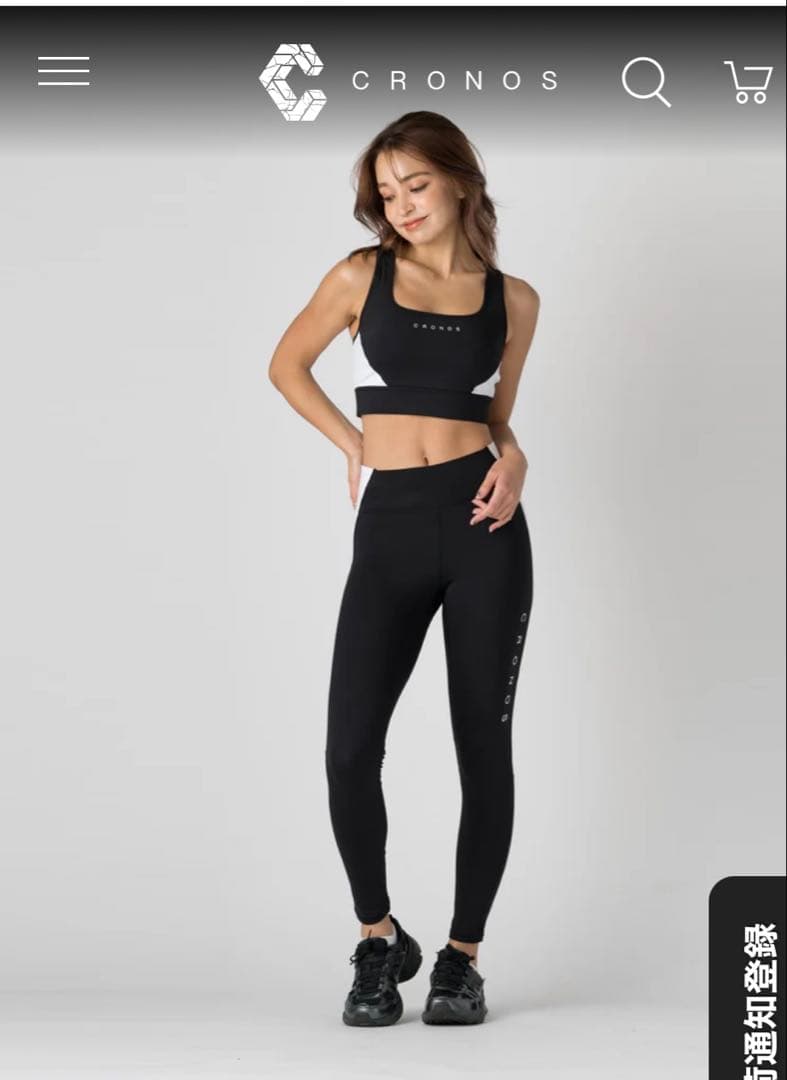Open the hamburger navigation menu

click(64, 71)
